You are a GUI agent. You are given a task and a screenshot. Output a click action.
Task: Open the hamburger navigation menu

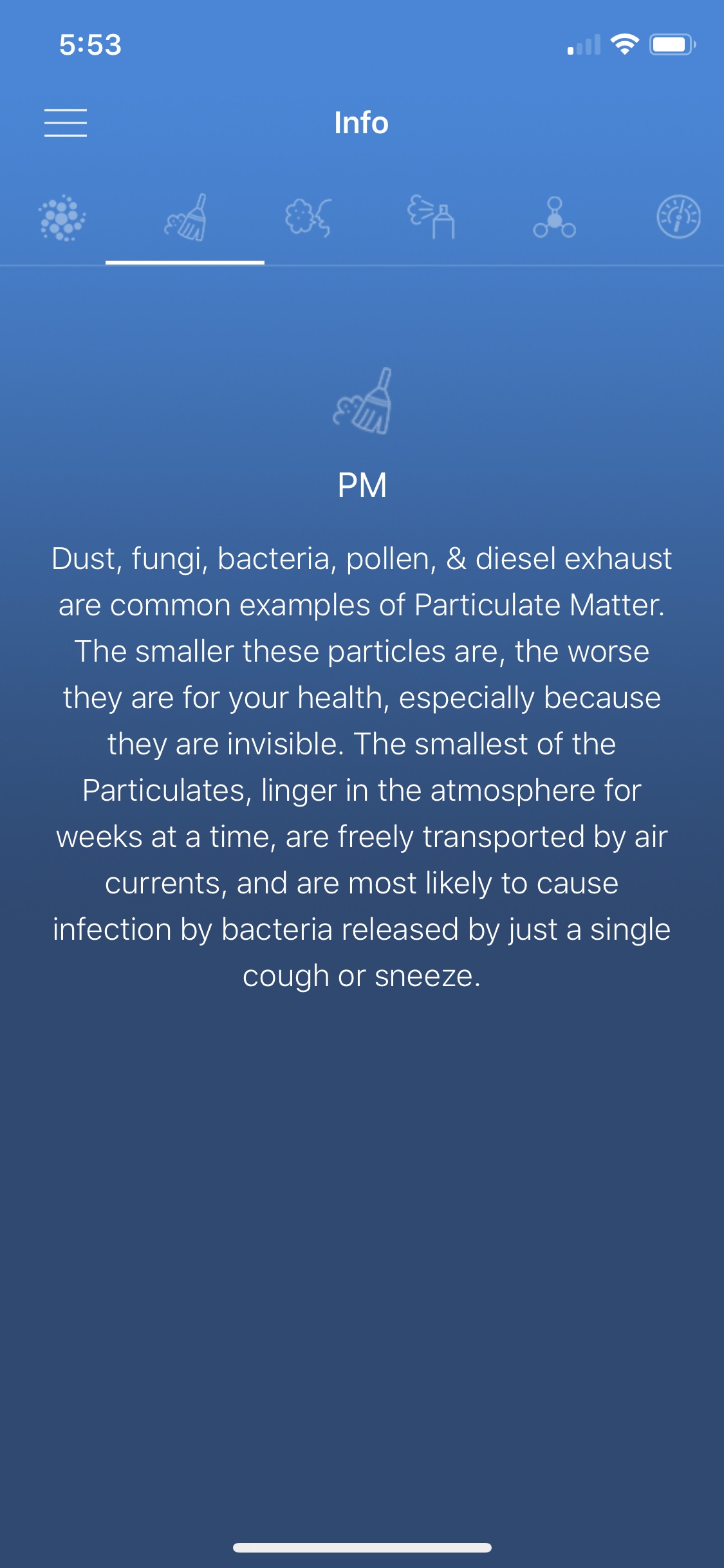[66, 124]
